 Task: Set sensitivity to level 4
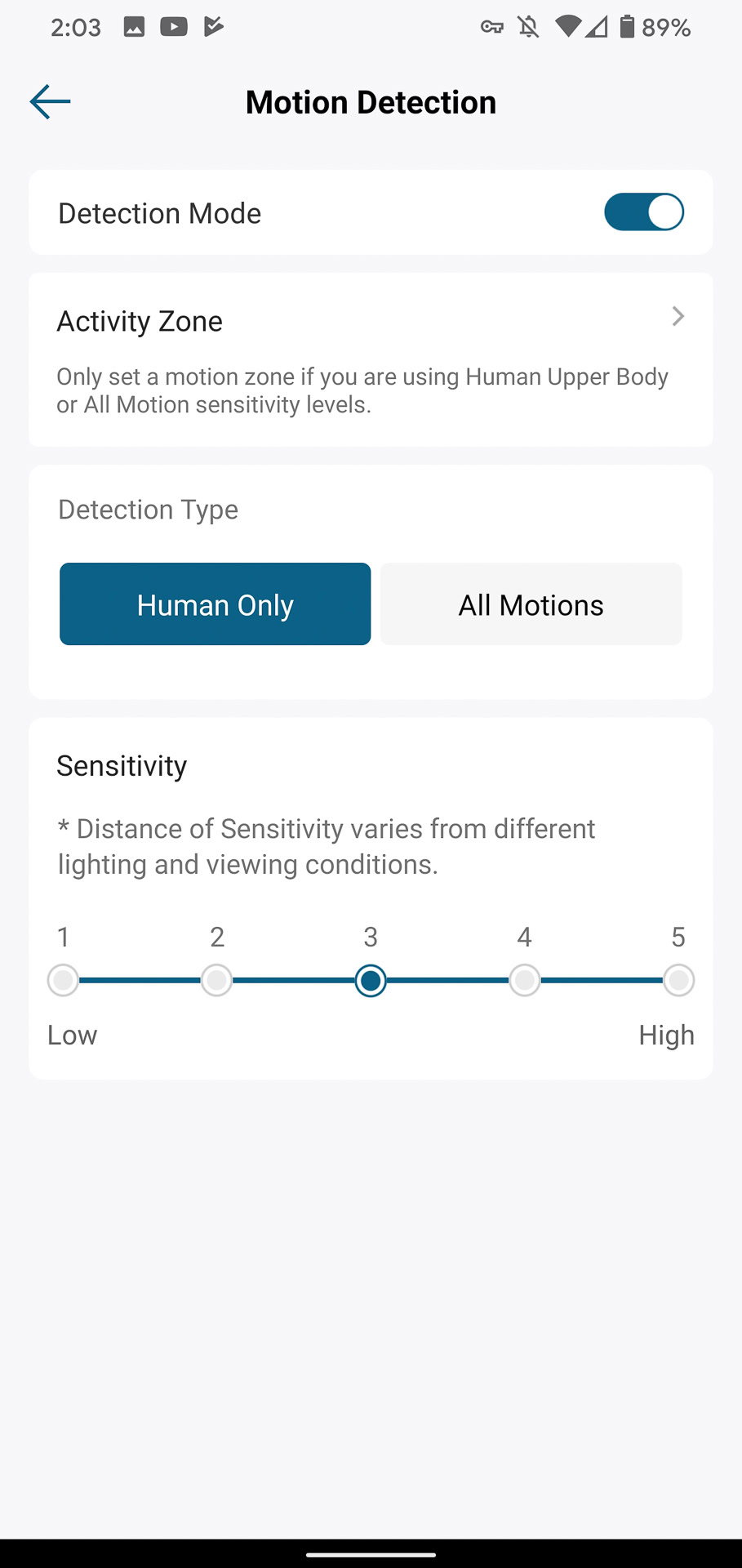[x=525, y=980]
